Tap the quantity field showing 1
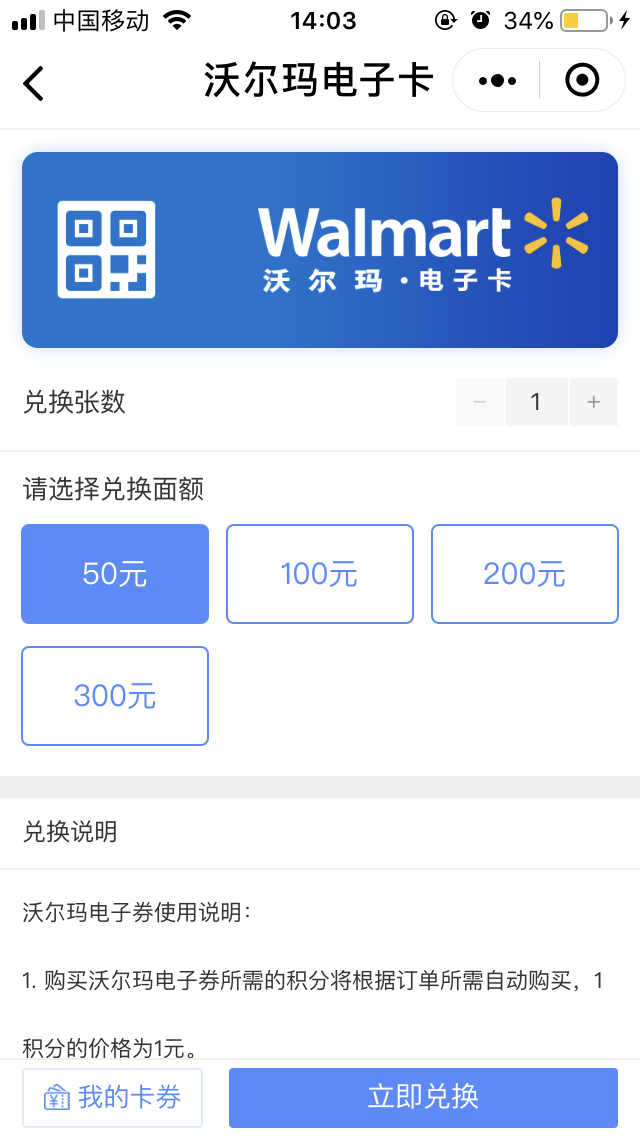The width and height of the screenshot is (640, 1136). [536, 401]
